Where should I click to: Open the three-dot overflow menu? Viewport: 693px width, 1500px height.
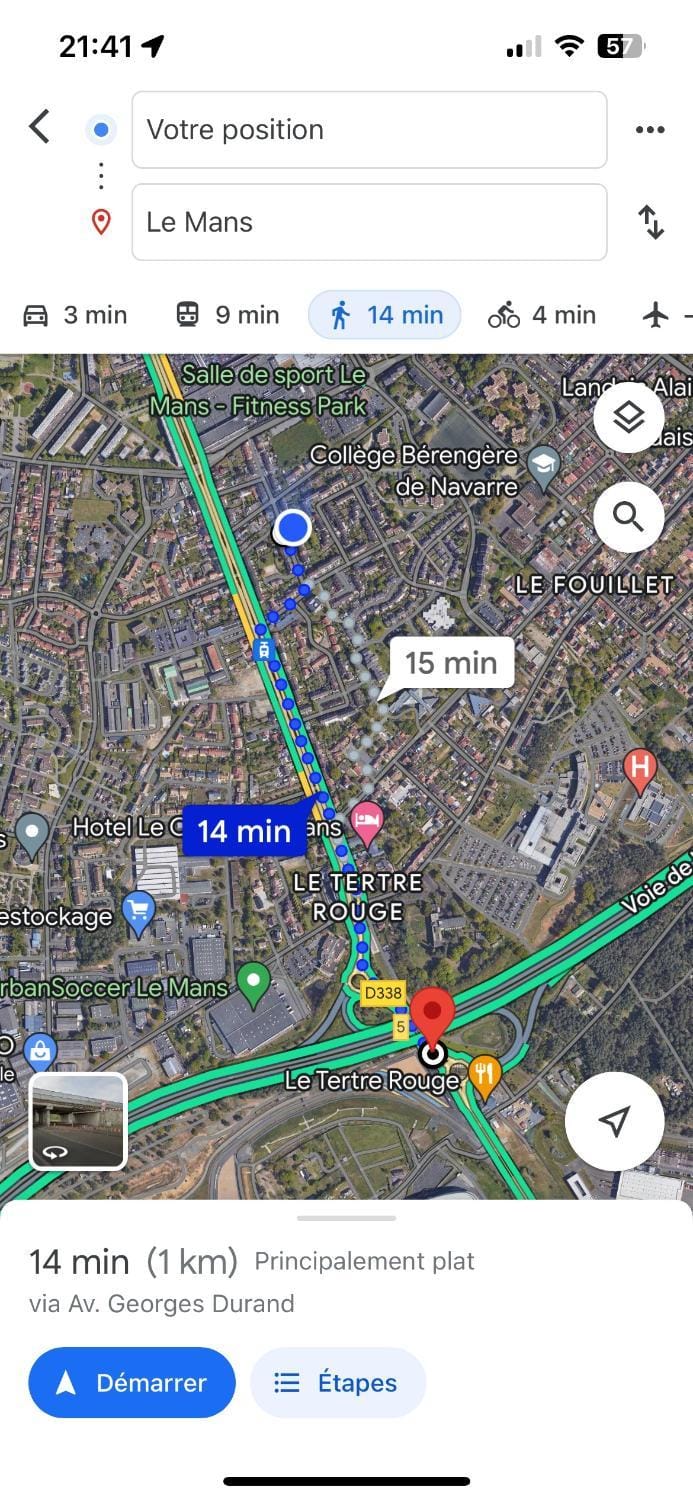pyautogui.click(x=650, y=130)
